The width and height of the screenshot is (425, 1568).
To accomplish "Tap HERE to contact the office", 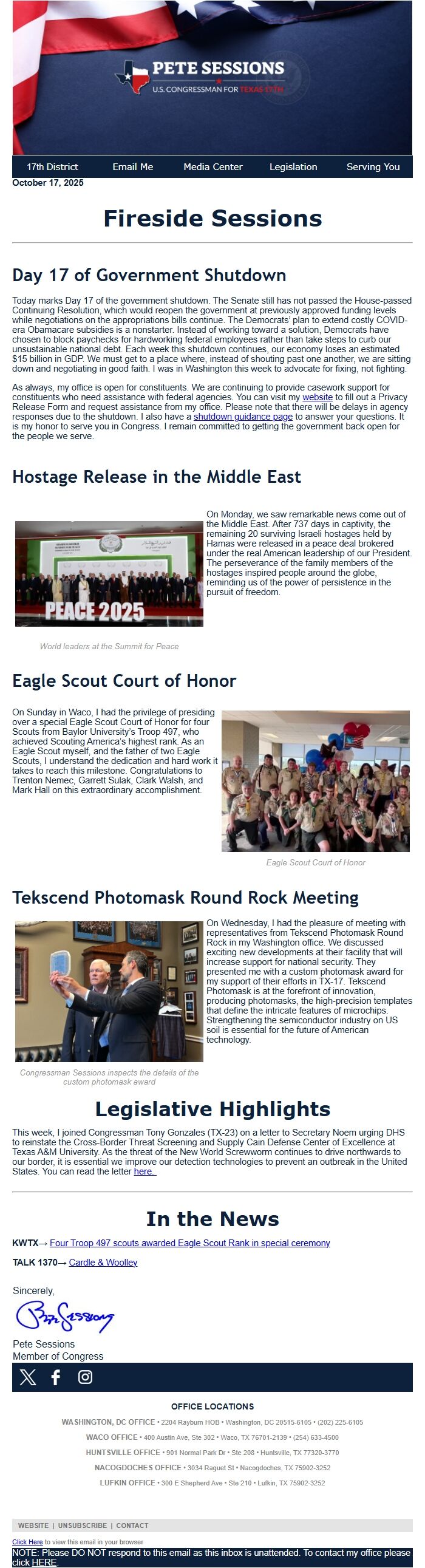I will (x=44, y=1563).
